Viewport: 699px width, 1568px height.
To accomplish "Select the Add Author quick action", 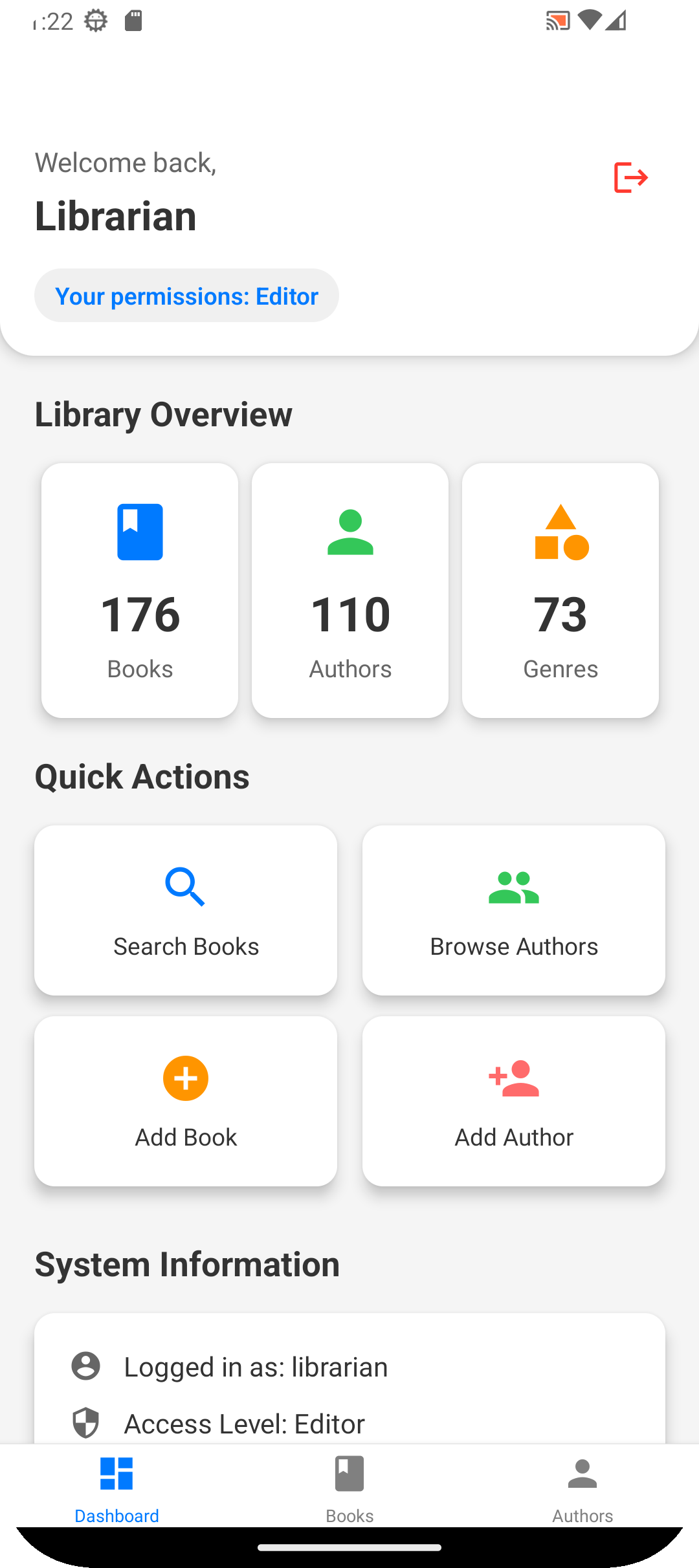I will (x=514, y=1100).
